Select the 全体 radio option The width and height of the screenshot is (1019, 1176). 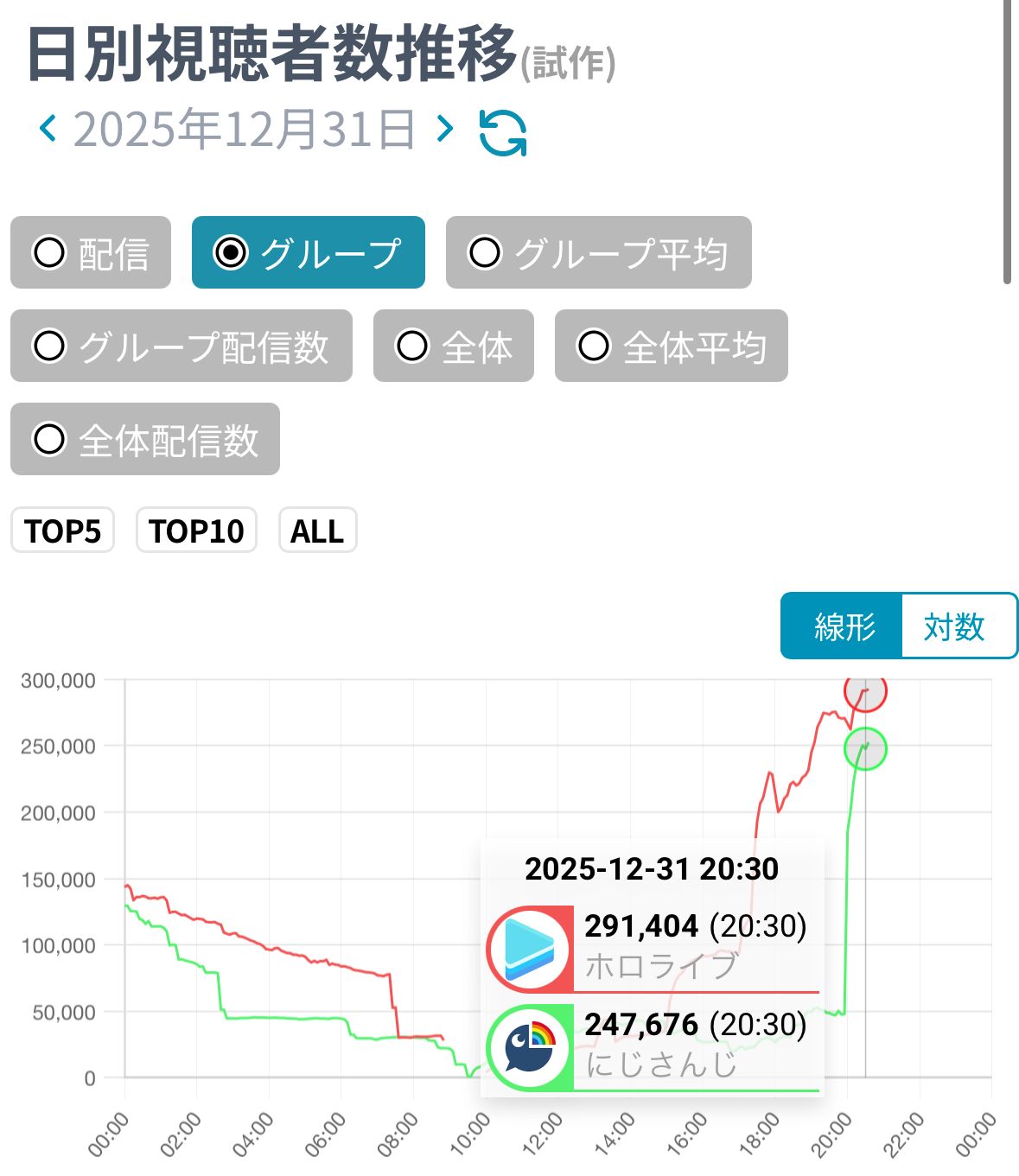tap(454, 346)
